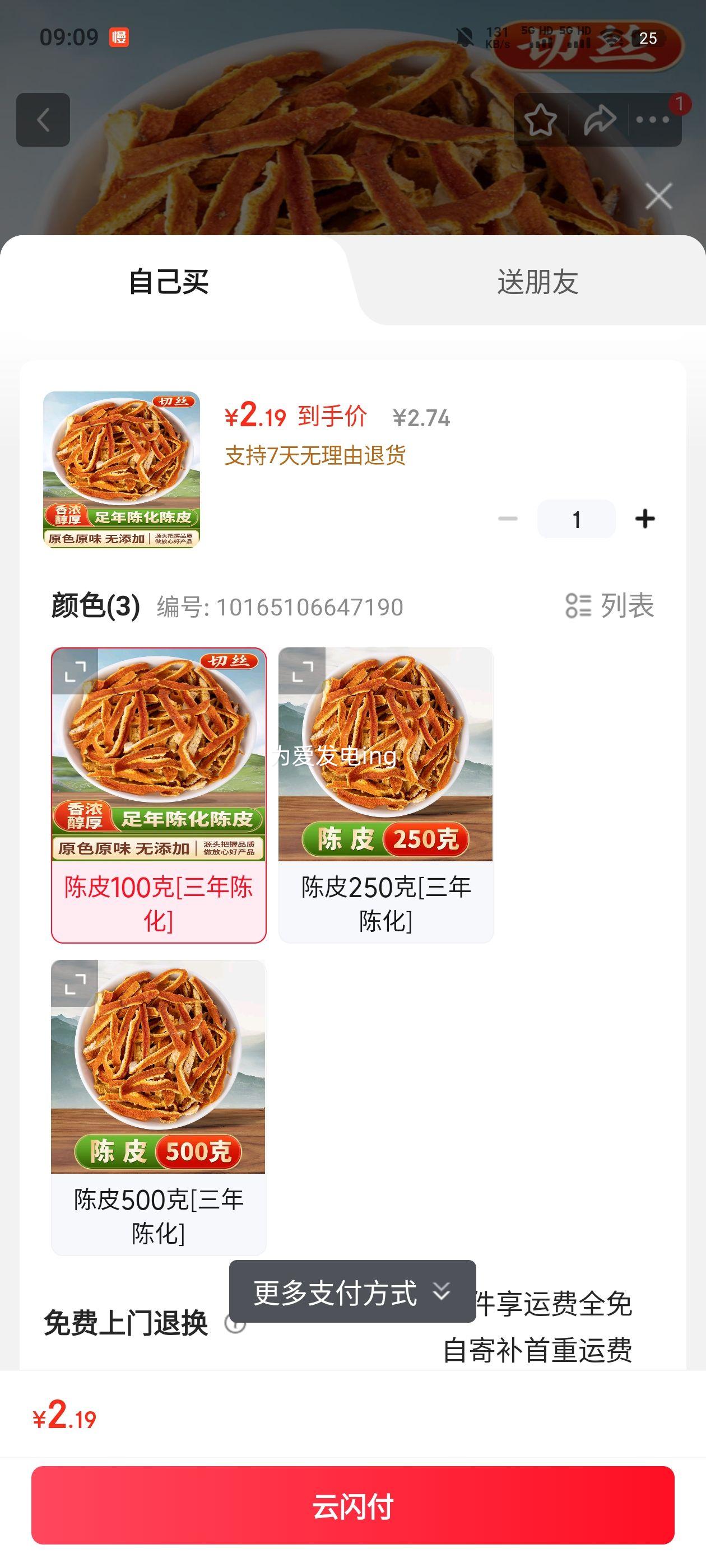Switch to the 自己买 tab
This screenshot has height=1568, width=706.
click(169, 282)
